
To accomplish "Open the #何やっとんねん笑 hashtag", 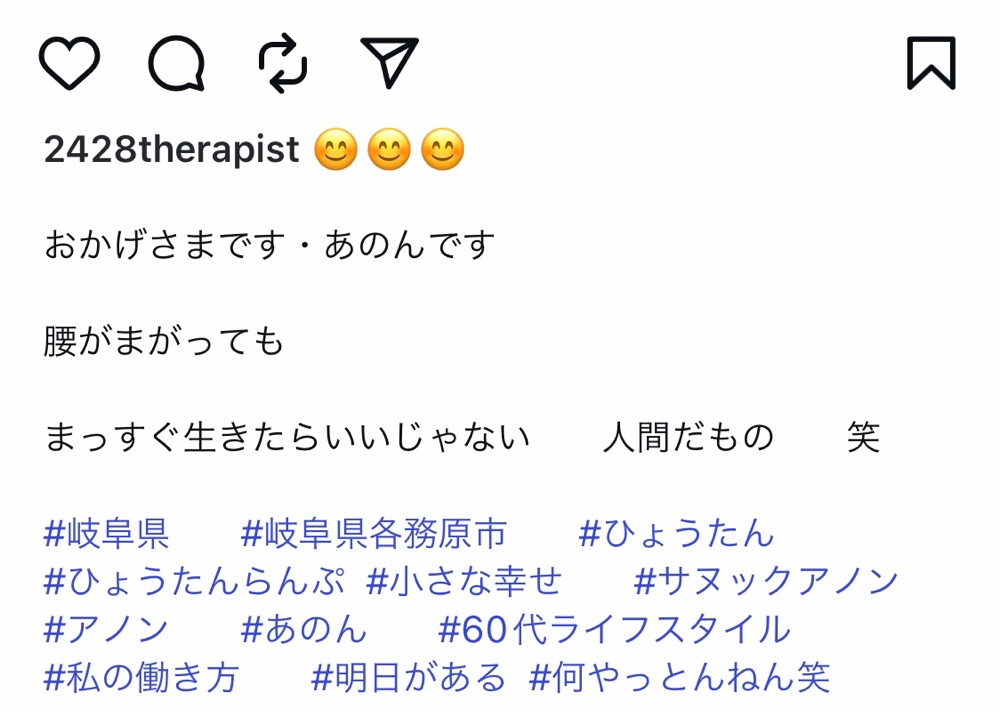I will [x=679, y=677].
